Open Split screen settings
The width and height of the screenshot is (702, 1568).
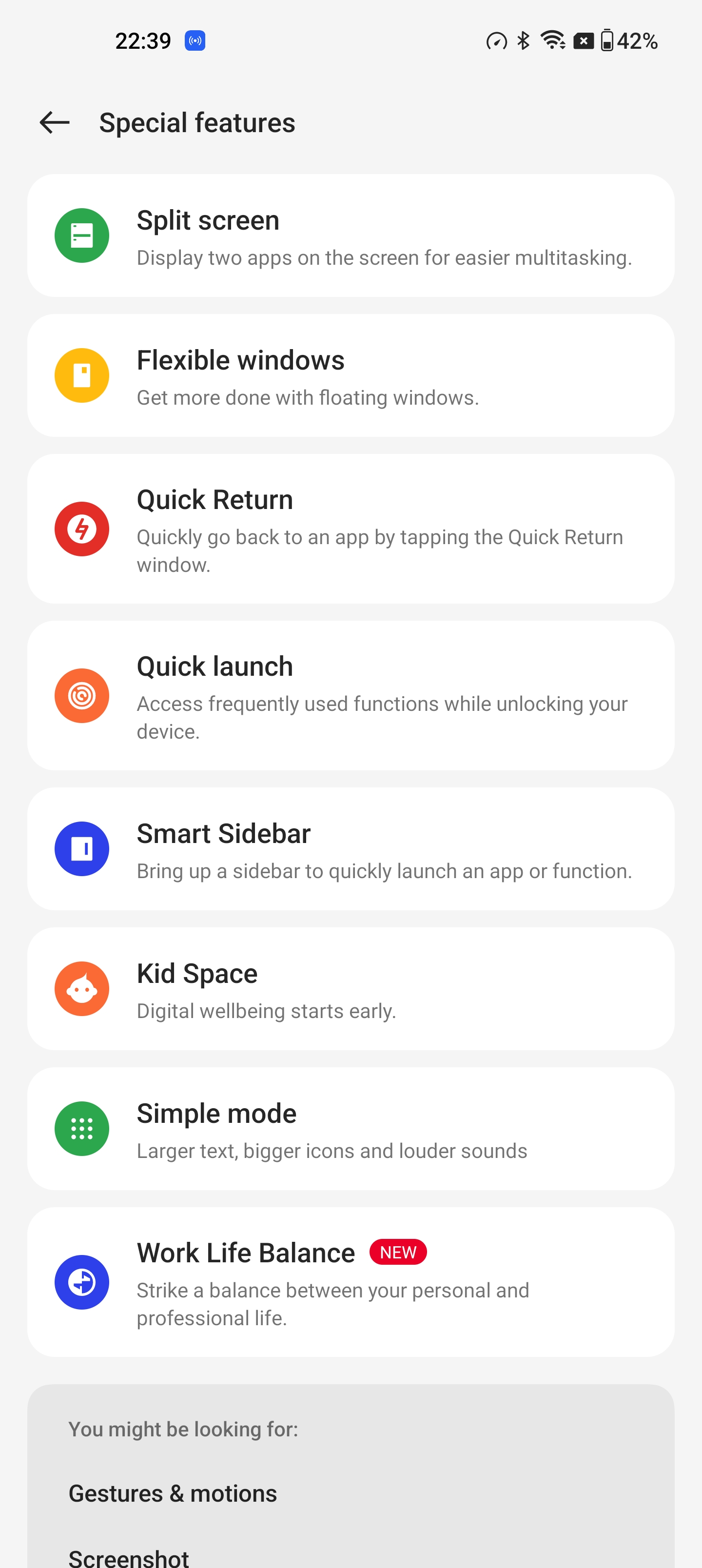[x=351, y=236]
